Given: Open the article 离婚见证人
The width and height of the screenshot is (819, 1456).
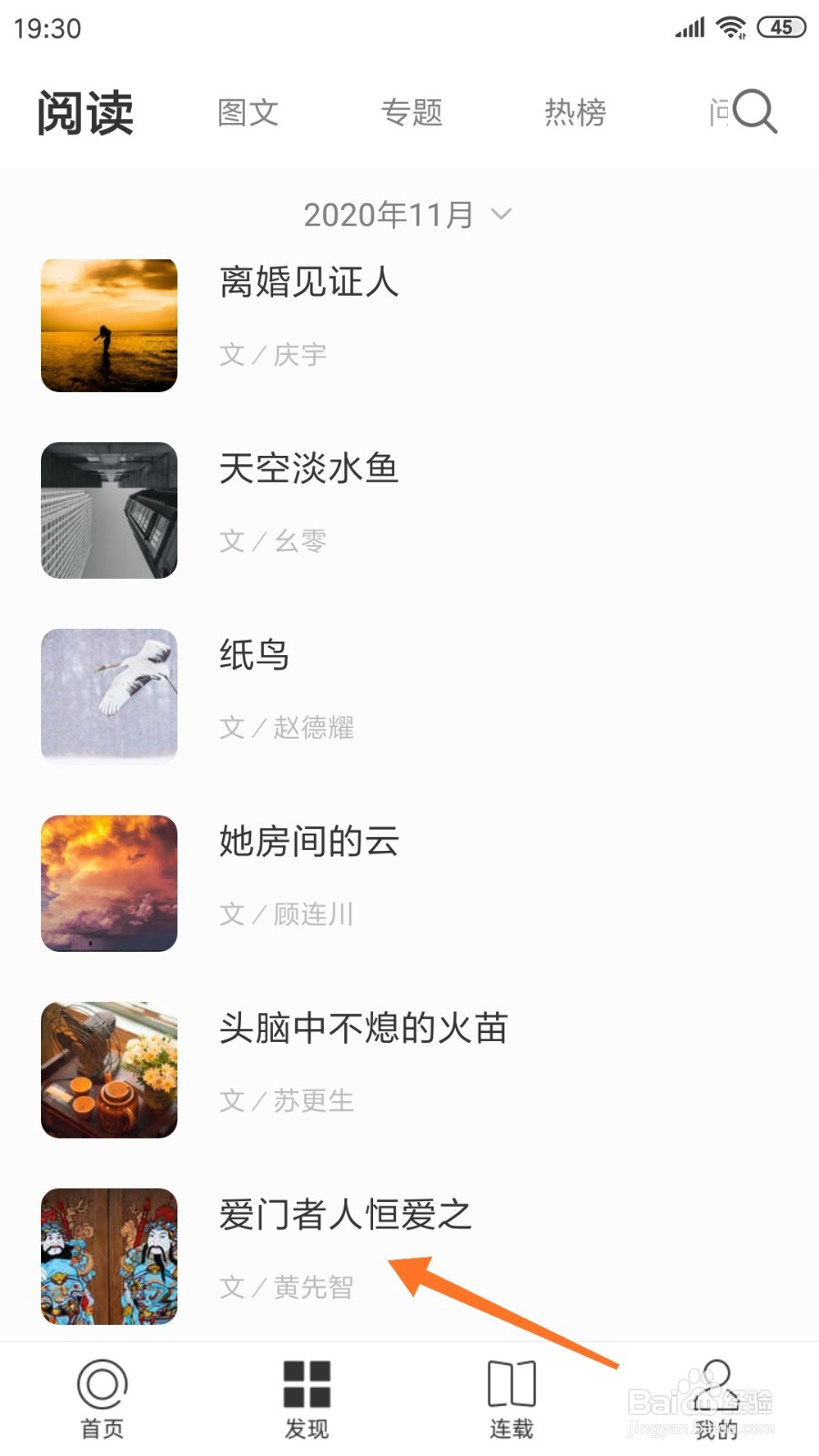Looking at the screenshot, I should tap(309, 282).
